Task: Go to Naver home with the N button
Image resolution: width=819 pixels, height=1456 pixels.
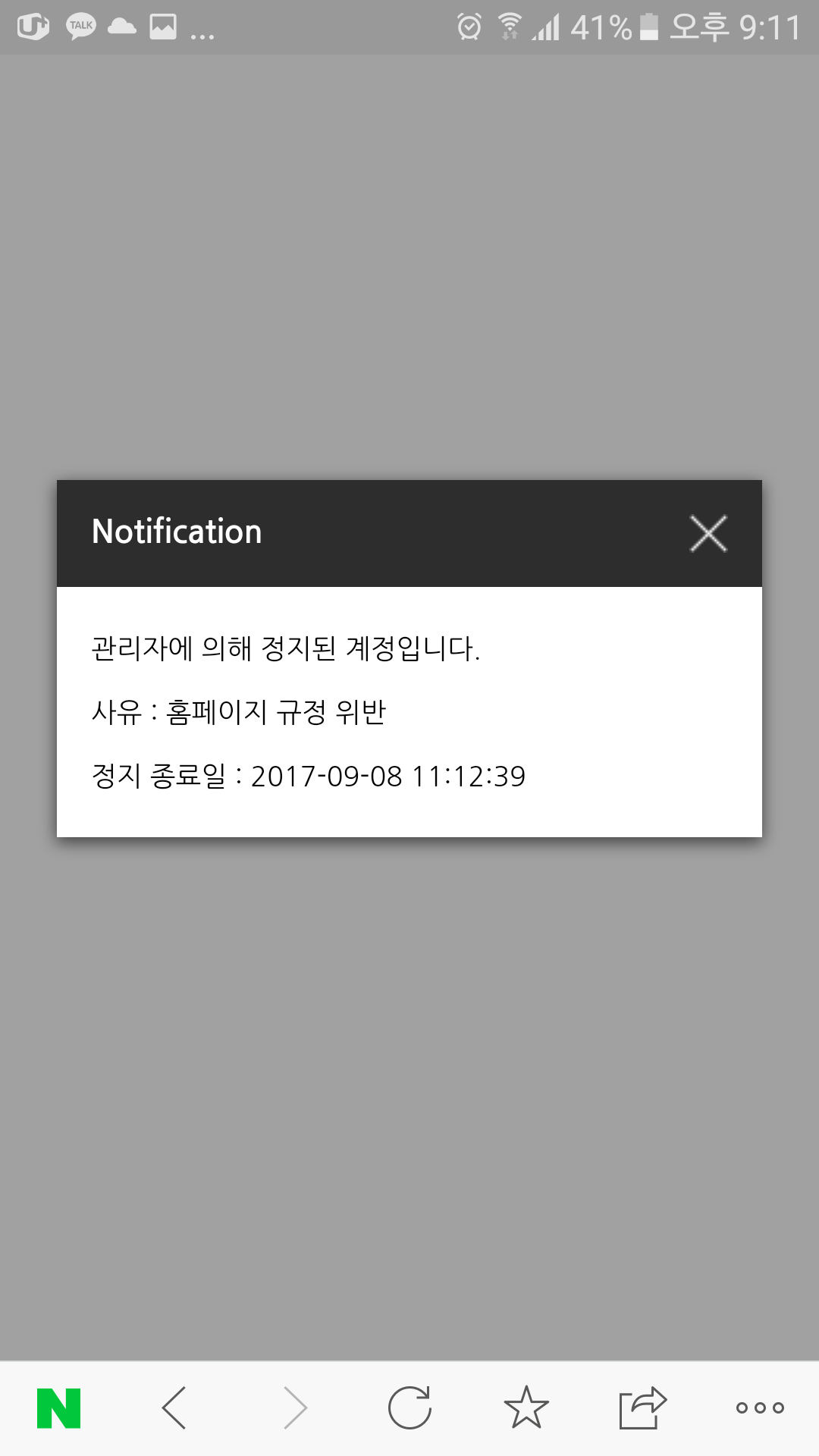Action: click(x=59, y=1408)
